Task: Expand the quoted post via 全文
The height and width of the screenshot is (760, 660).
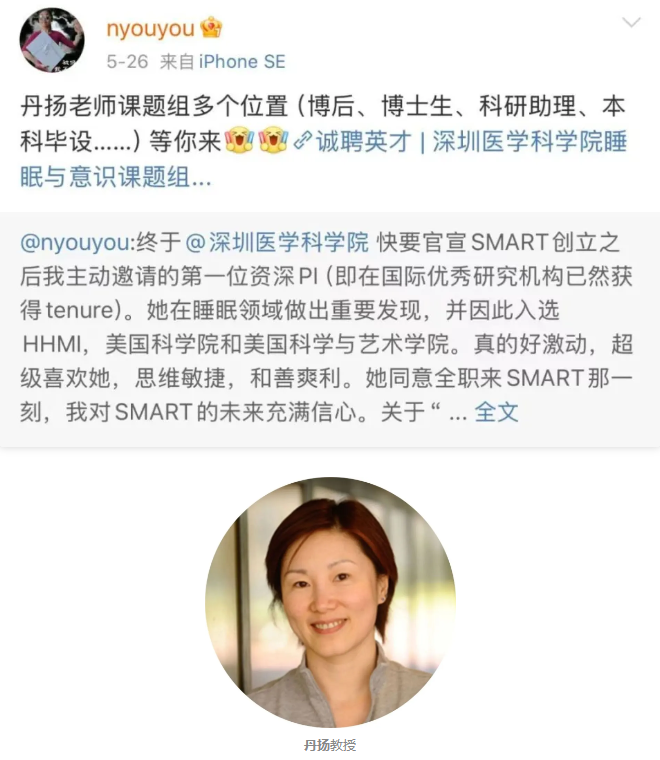Action: tap(496, 411)
